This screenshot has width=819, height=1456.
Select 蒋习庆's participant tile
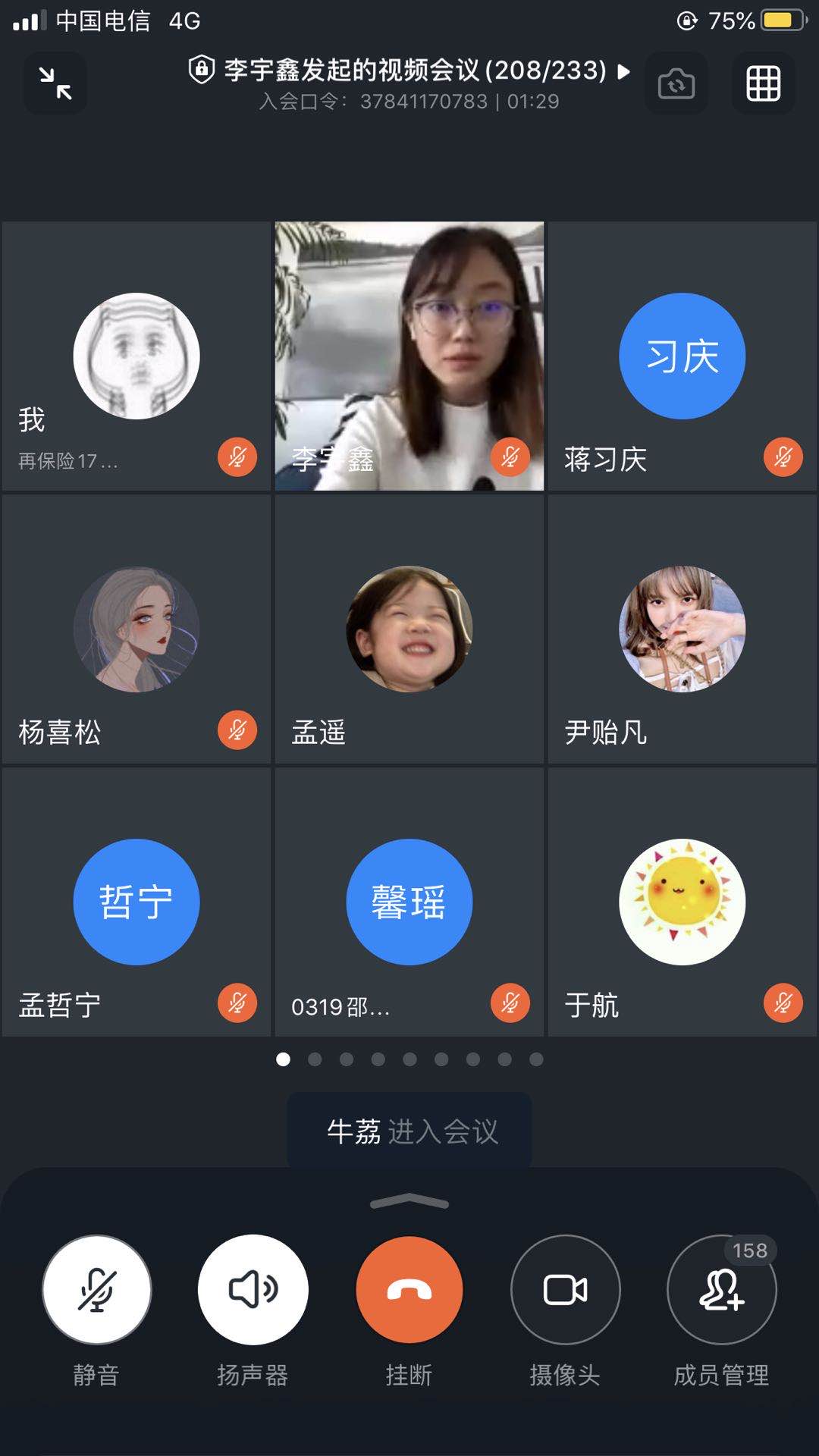pyautogui.click(x=682, y=356)
